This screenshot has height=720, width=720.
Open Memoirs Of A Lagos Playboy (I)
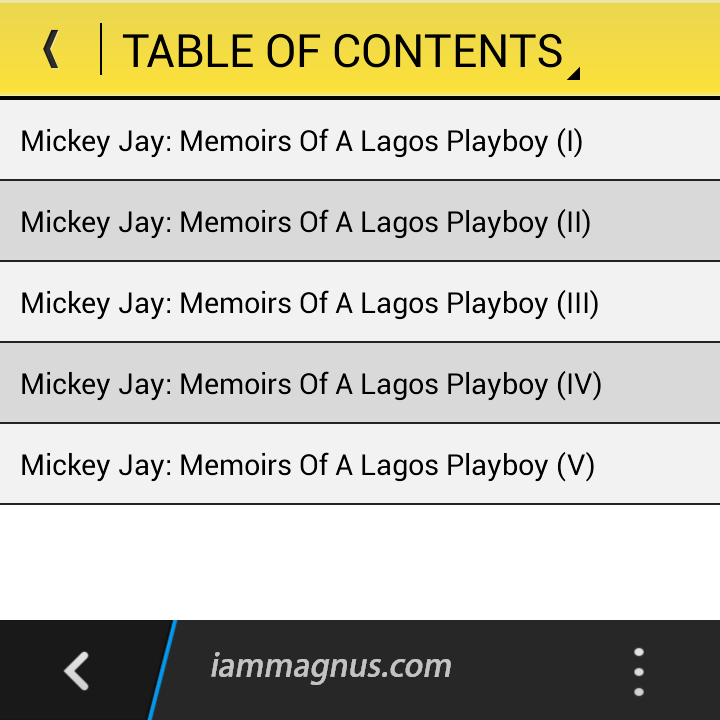coord(301,141)
